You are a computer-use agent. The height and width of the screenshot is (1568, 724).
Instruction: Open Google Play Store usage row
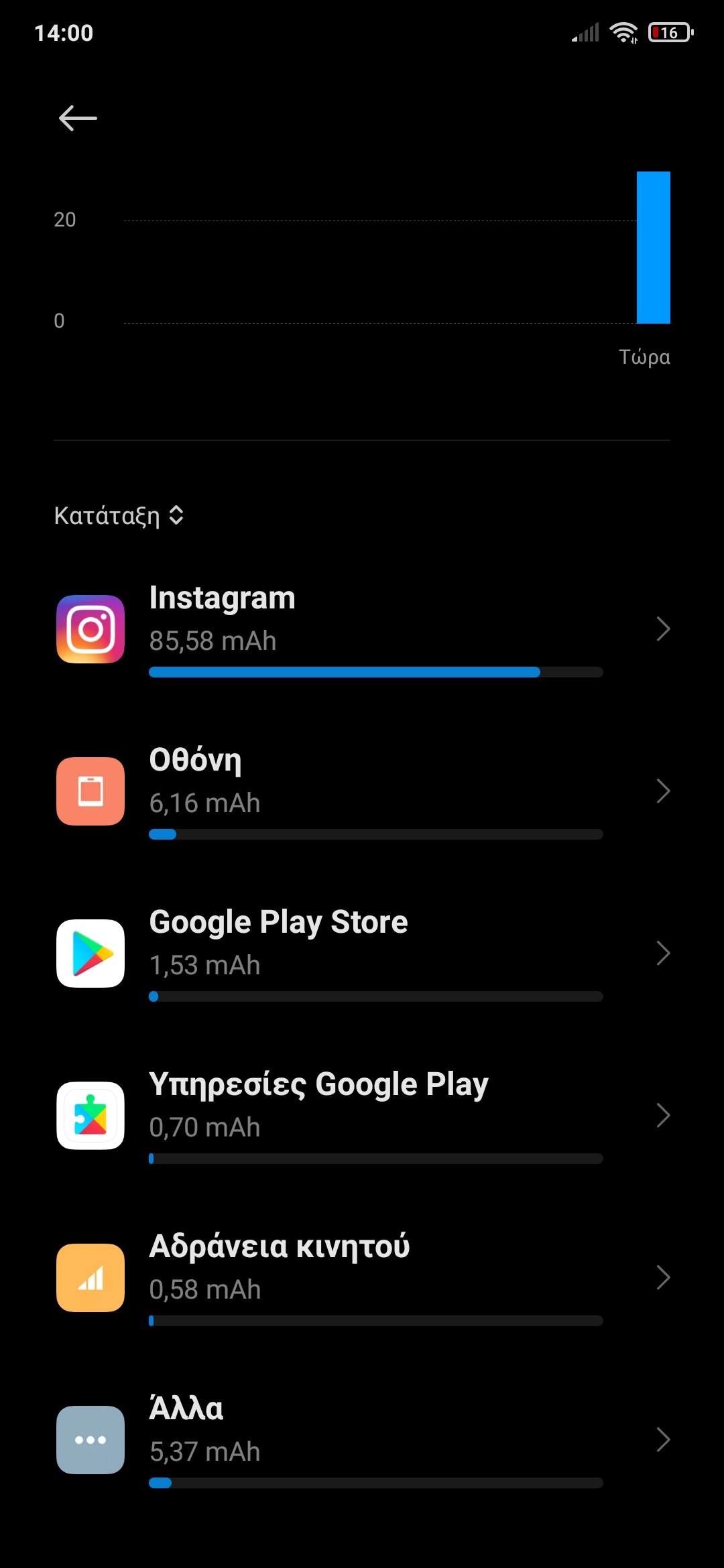[x=362, y=954]
